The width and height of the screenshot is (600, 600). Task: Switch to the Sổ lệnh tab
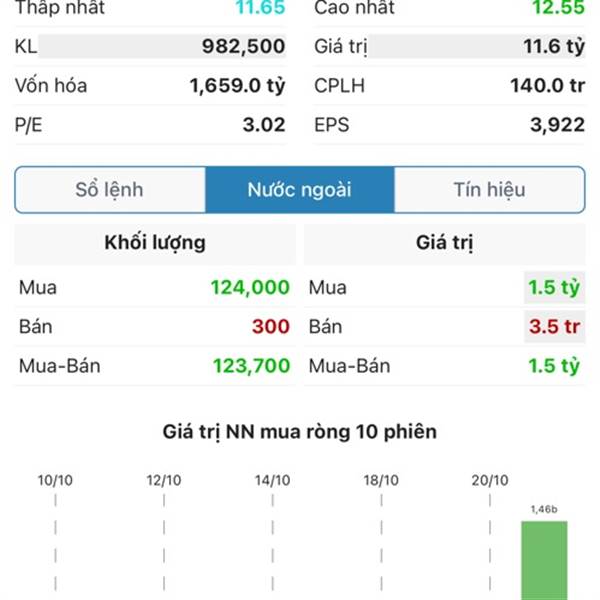click(110, 190)
